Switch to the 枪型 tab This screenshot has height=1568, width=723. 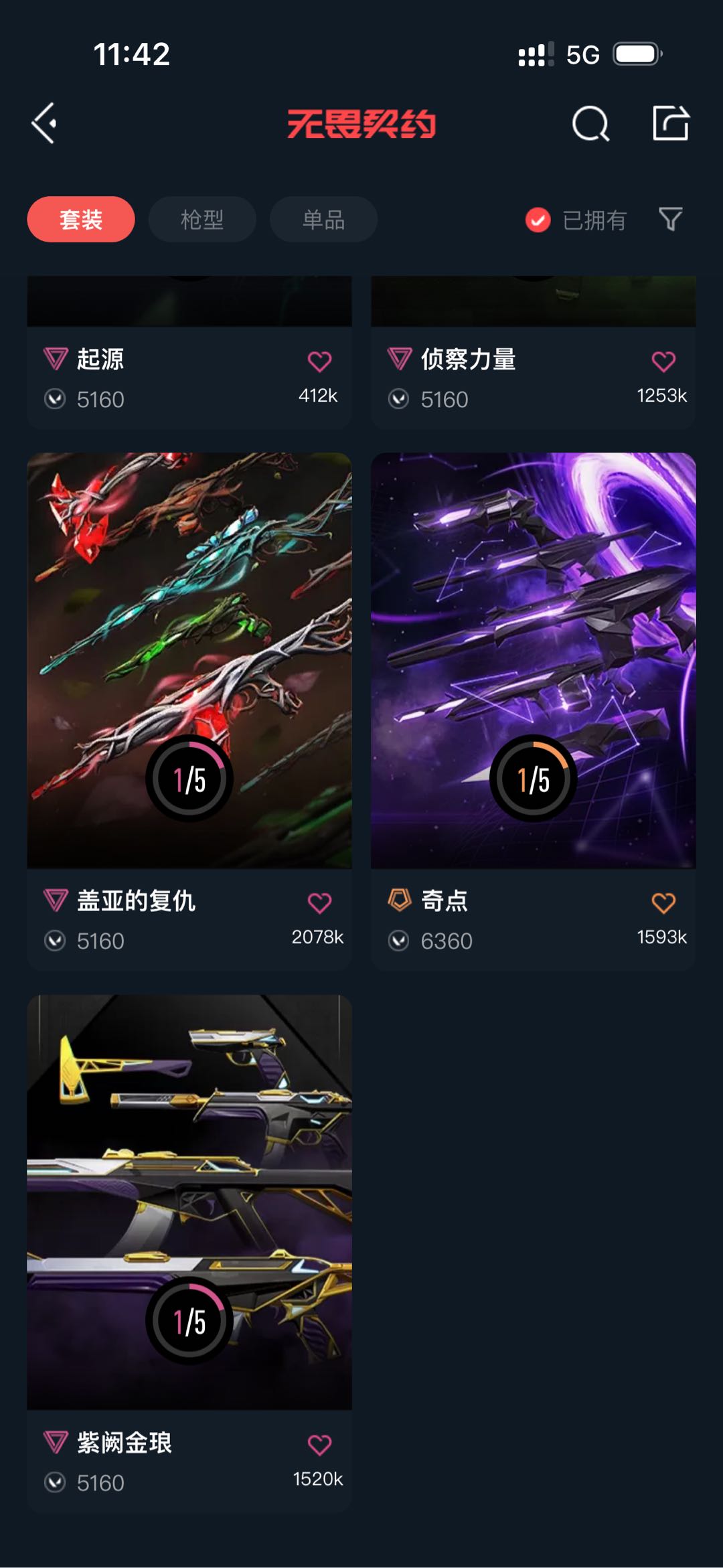click(202, 220)
